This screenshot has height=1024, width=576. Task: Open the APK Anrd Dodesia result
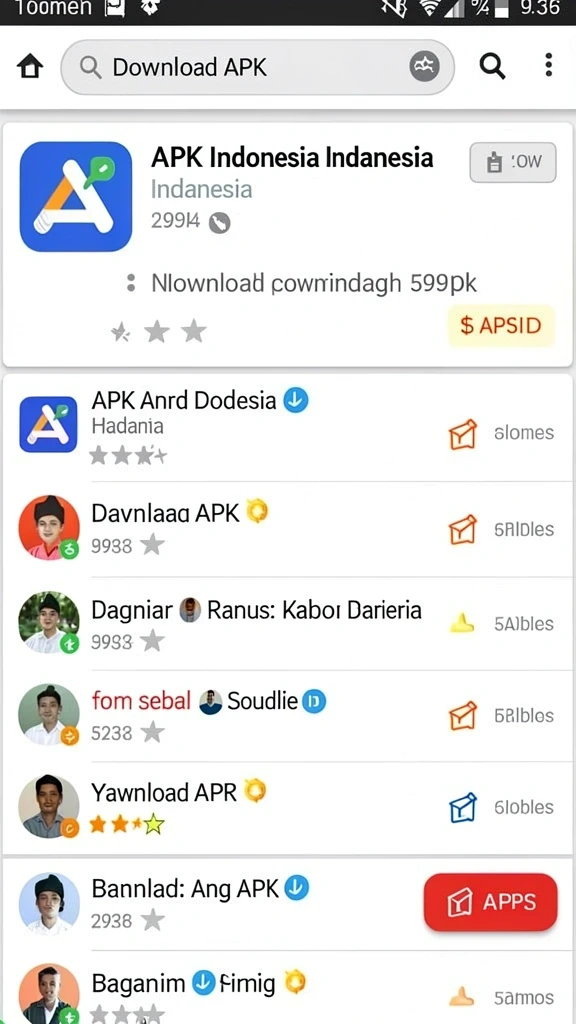(x=287, y=428)
